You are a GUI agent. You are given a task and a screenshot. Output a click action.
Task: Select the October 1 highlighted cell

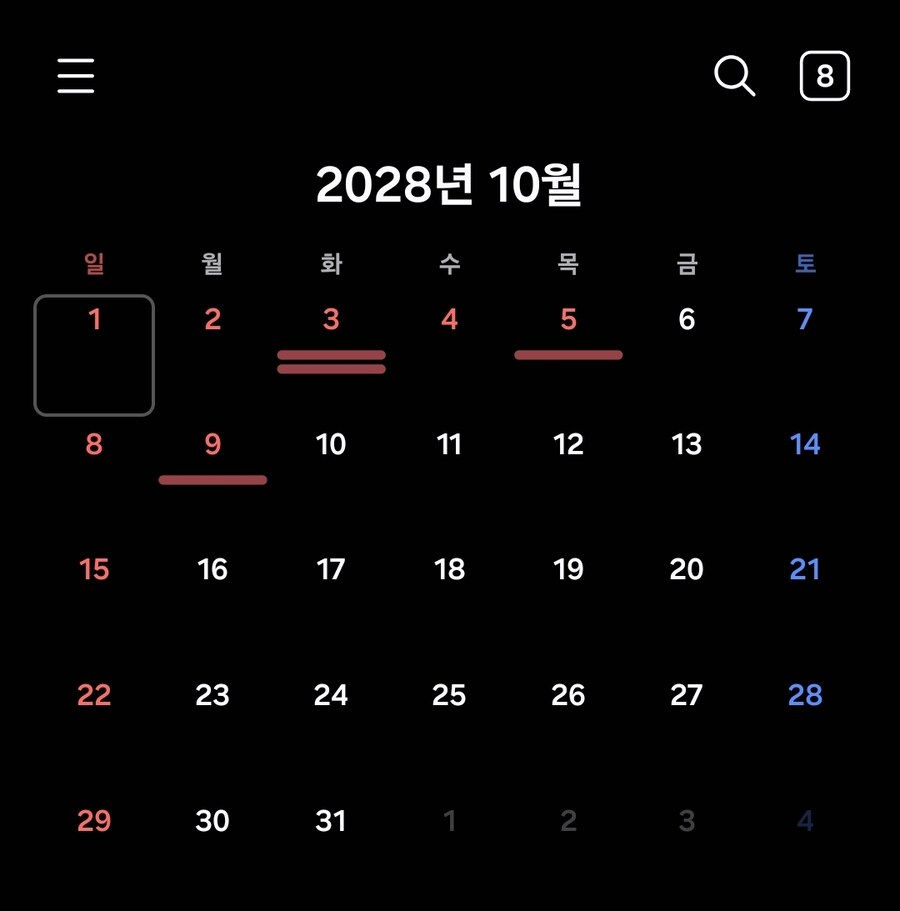tap(94, 355)
